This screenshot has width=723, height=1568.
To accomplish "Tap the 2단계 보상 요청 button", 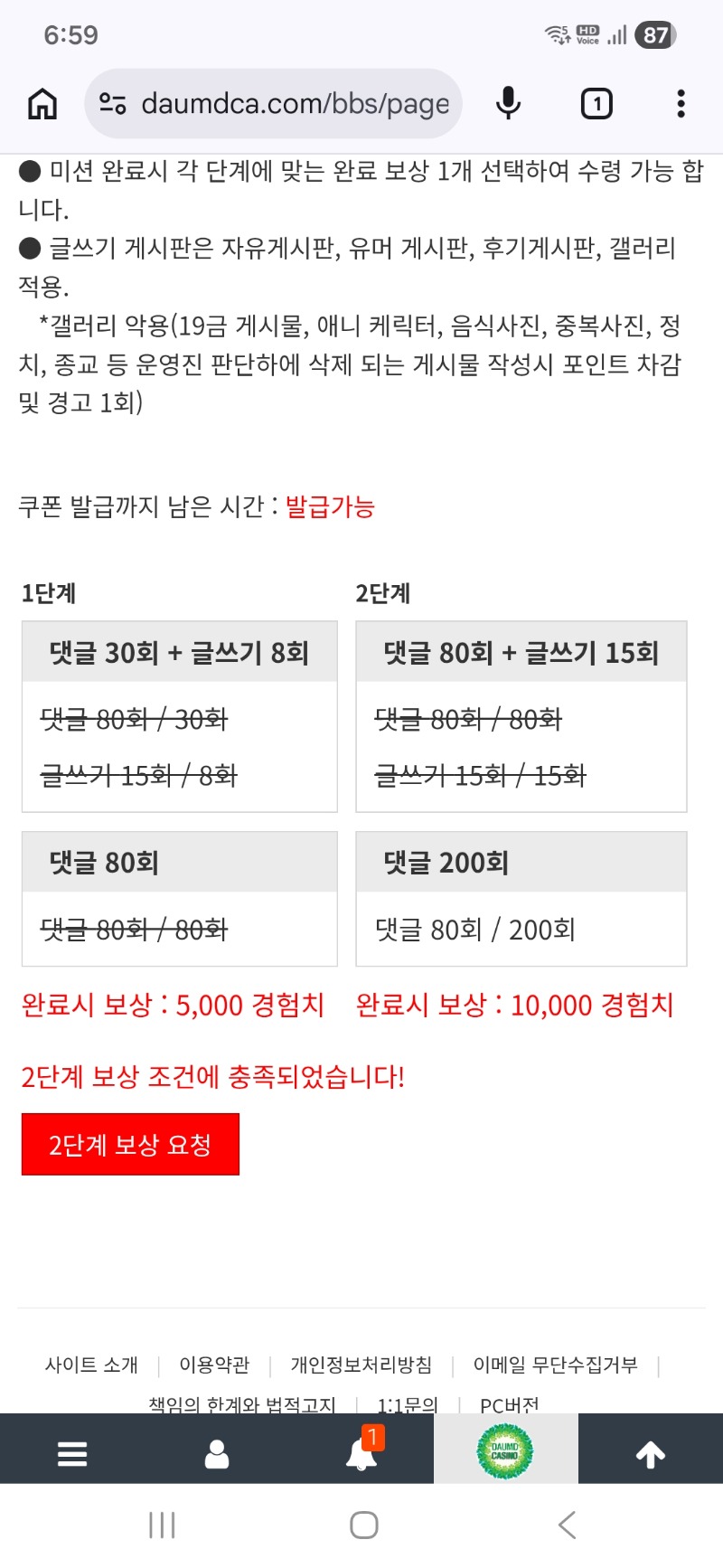I will point(130,1144).
